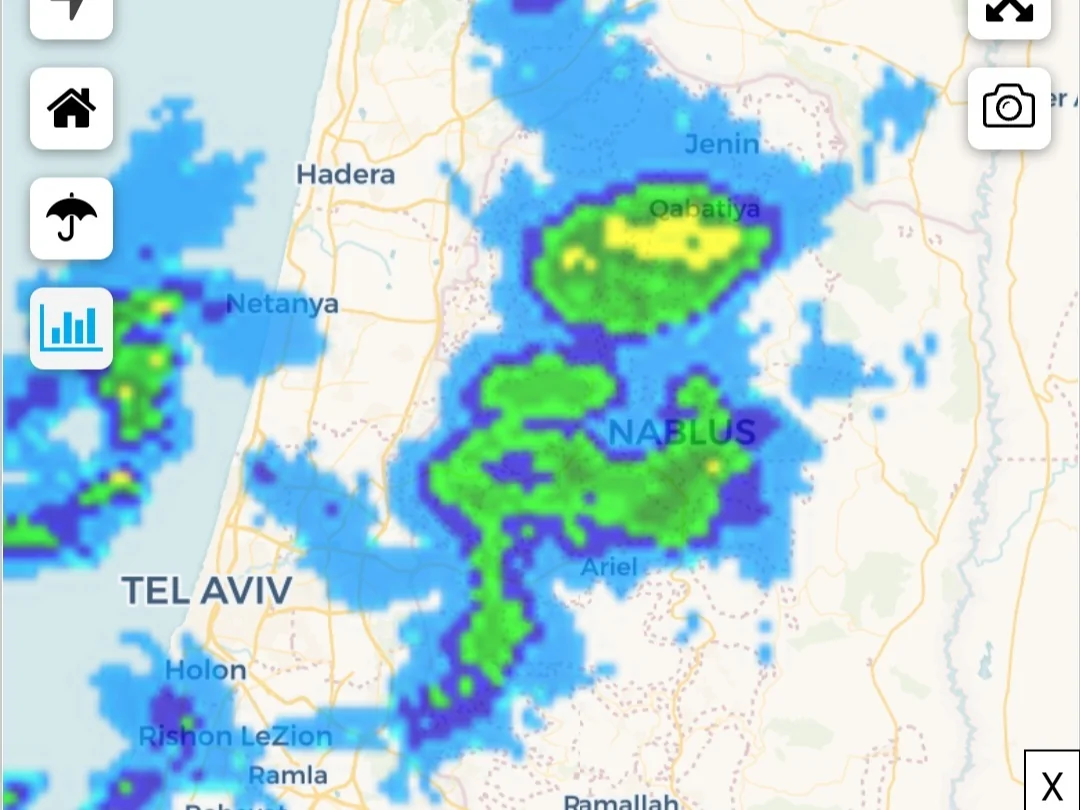Tap the home button
The image size is (1080, 810).
71,108
